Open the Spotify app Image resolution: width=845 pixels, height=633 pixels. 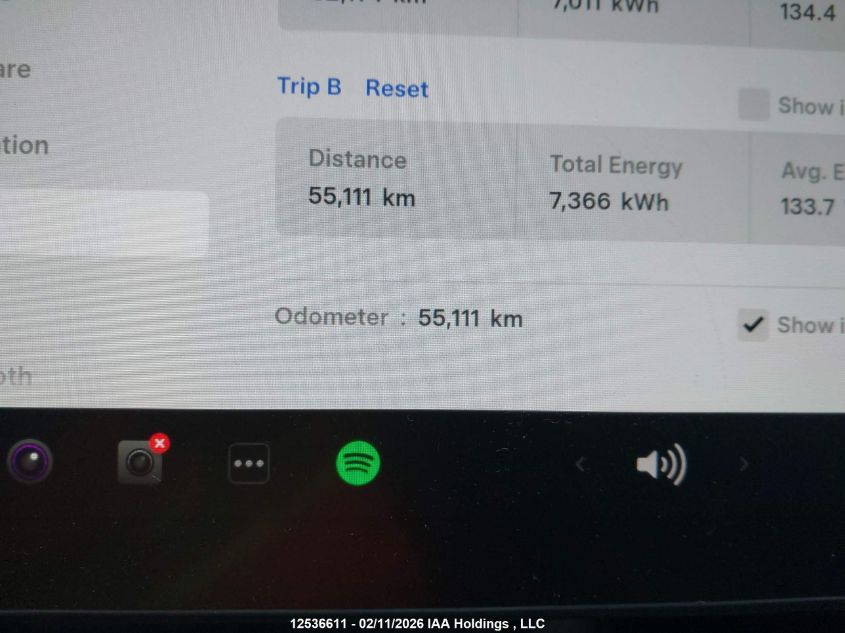358,463
